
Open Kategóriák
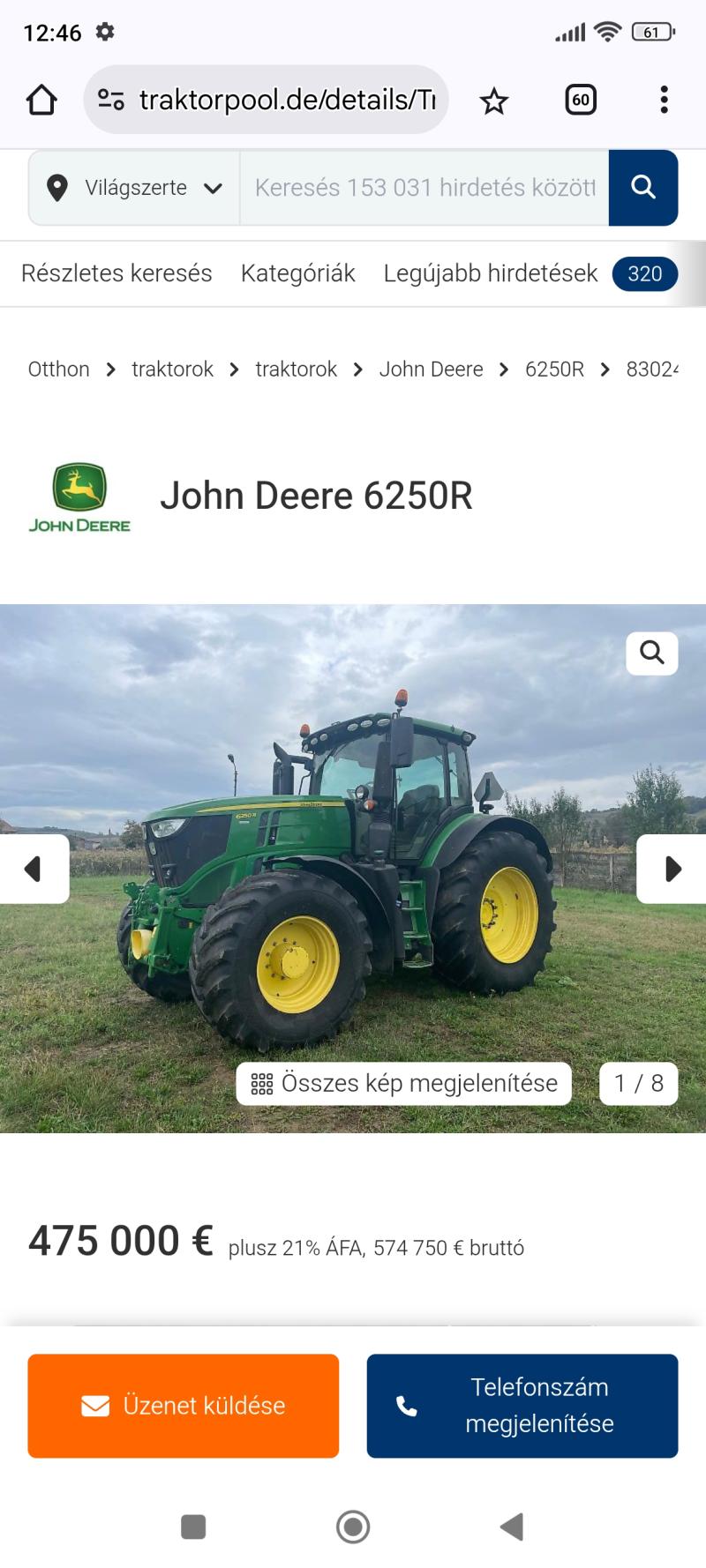pos(298,273)
